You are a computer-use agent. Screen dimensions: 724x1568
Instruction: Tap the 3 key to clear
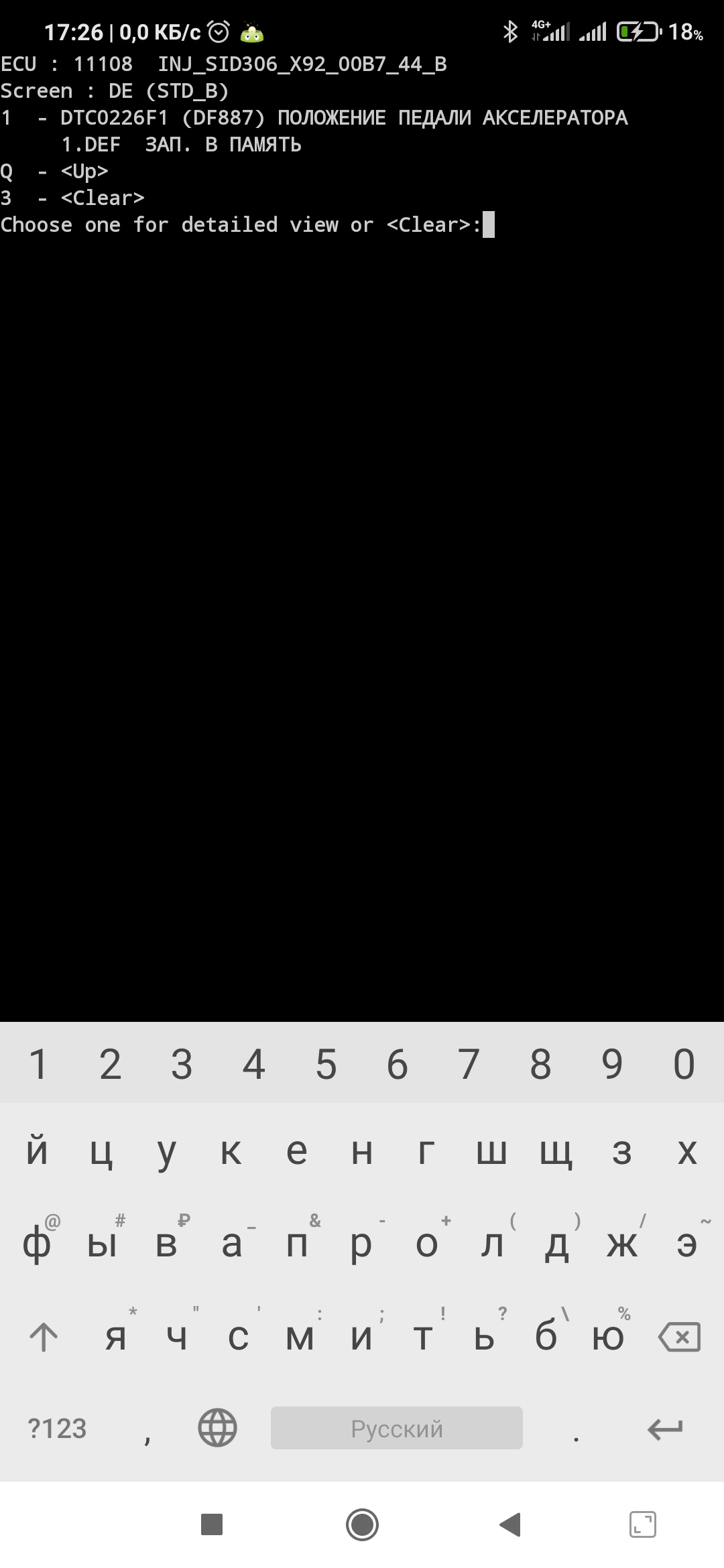click(182, 1064)
